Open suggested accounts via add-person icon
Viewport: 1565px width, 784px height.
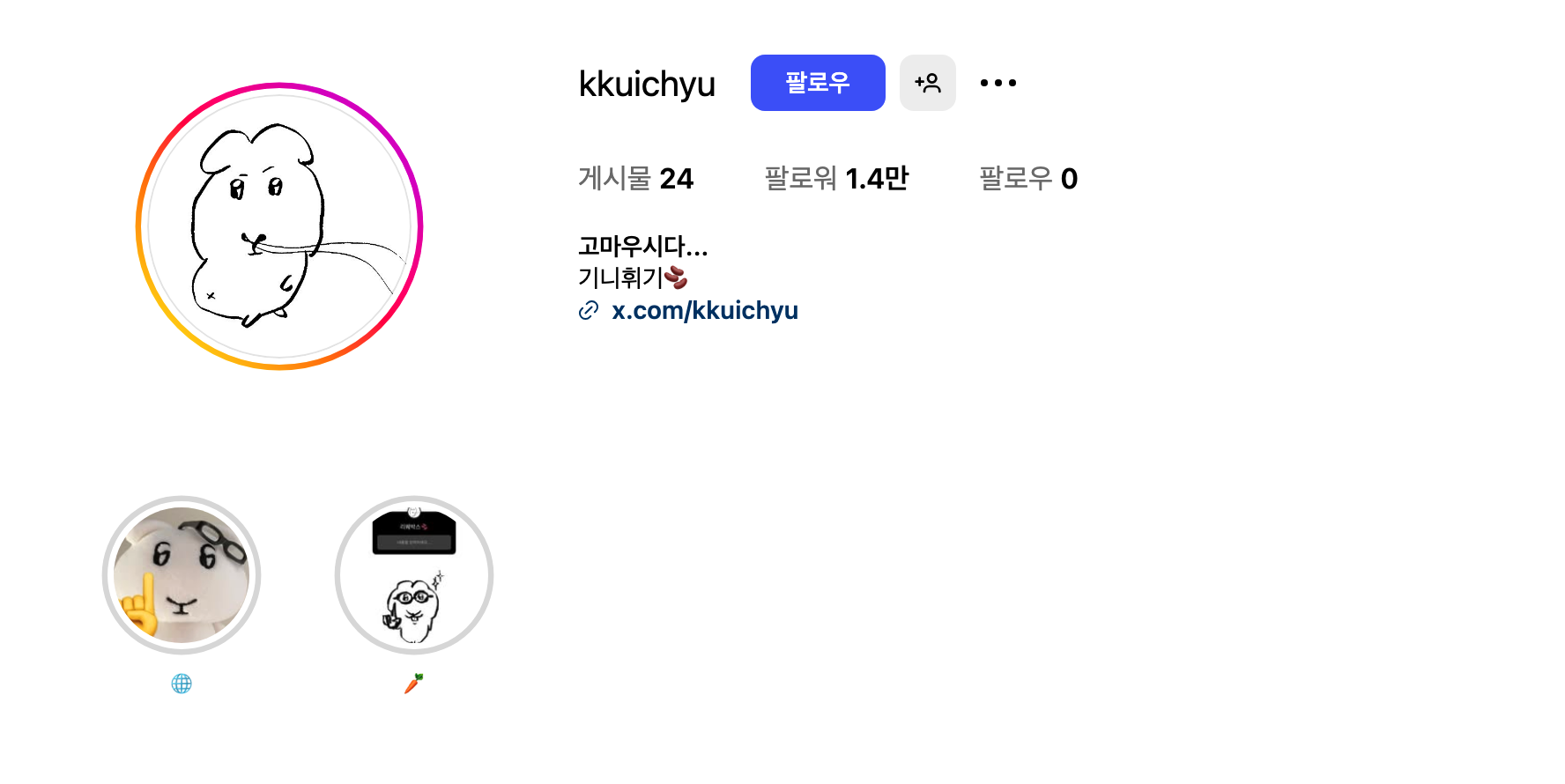[x=927, y=83]
